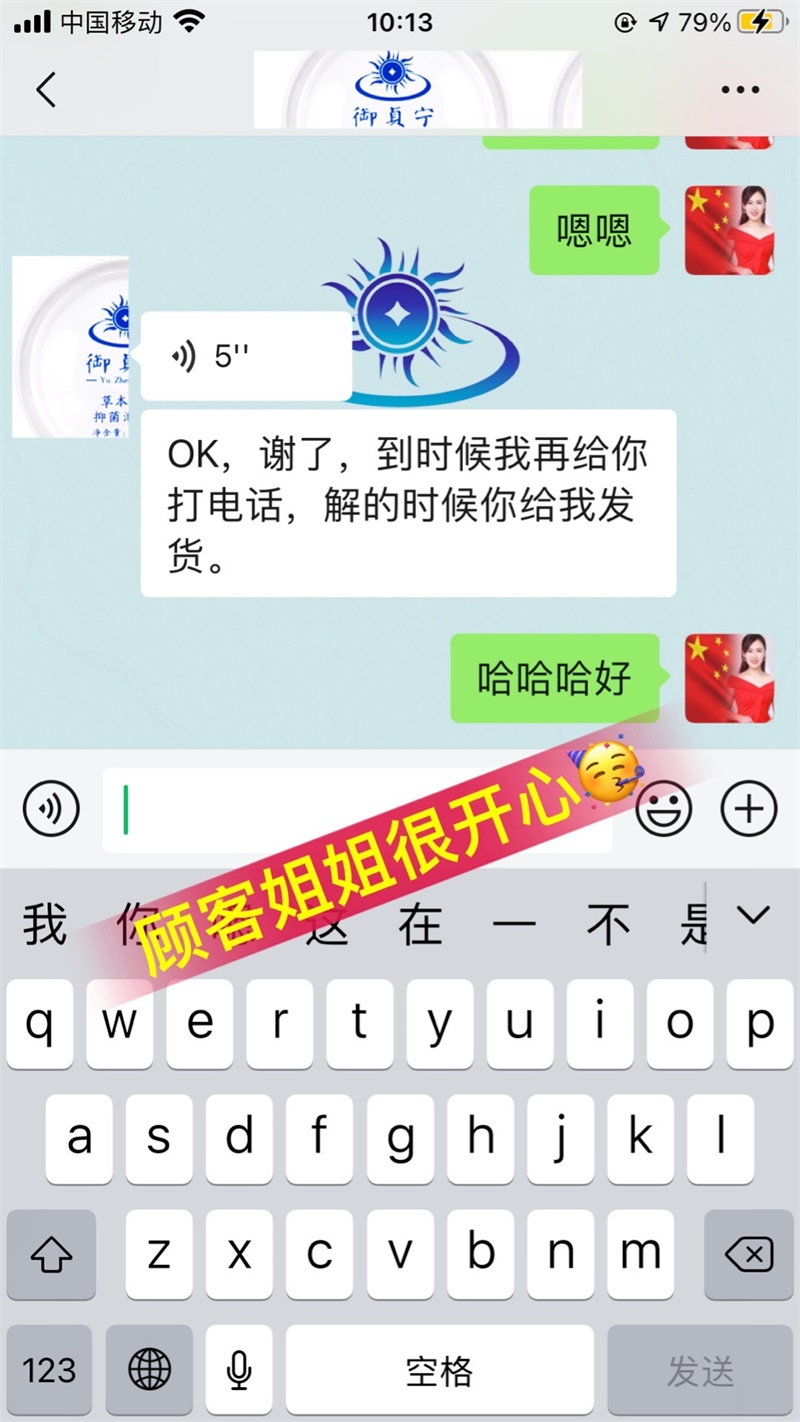Play the 5-second voice message
Image resolution: width=800 pixels, height=1422 pixels.
point(245,357)
